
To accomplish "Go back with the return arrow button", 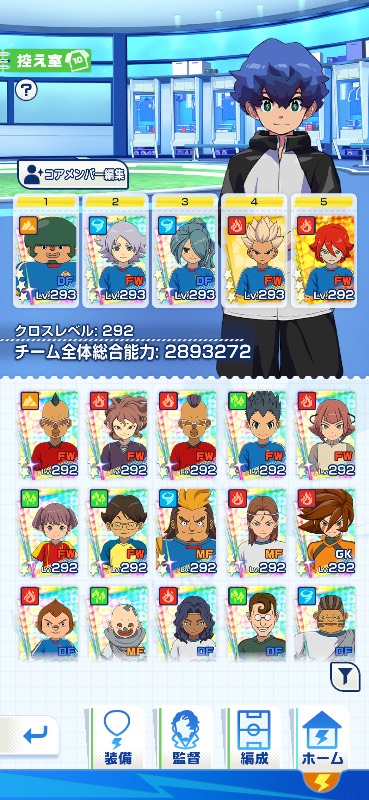I will click(32, 736).
